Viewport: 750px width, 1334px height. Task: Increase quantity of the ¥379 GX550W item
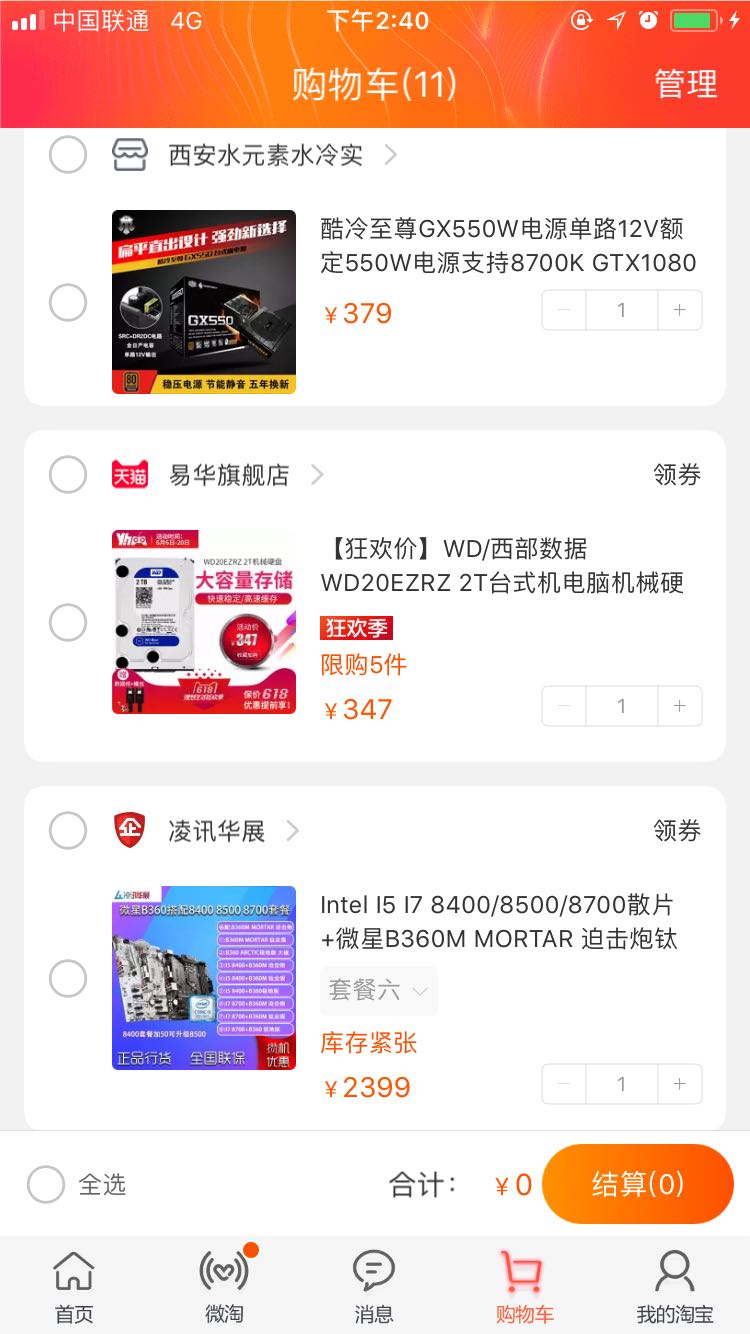[x=680, y=310]
